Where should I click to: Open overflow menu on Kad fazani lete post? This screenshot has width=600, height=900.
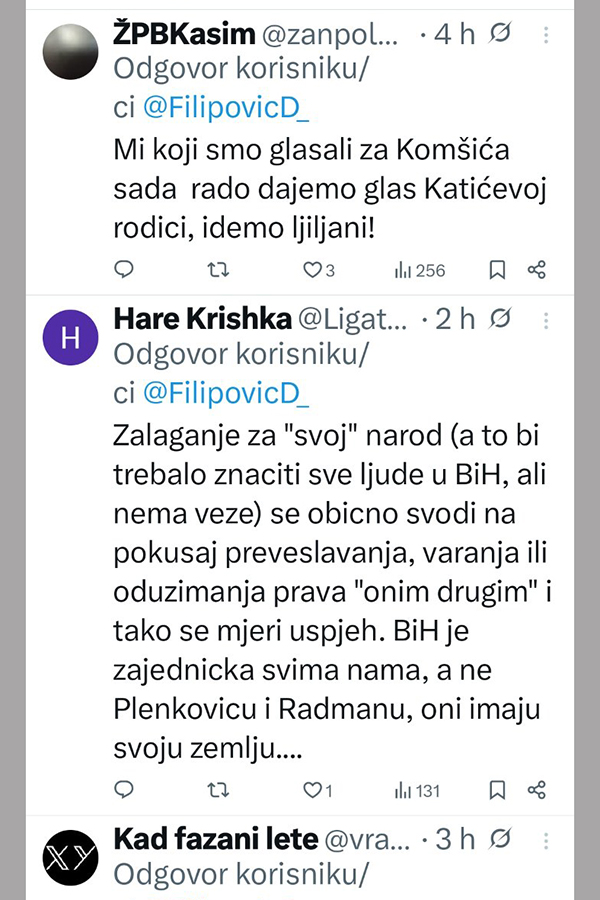pos(545,839)
